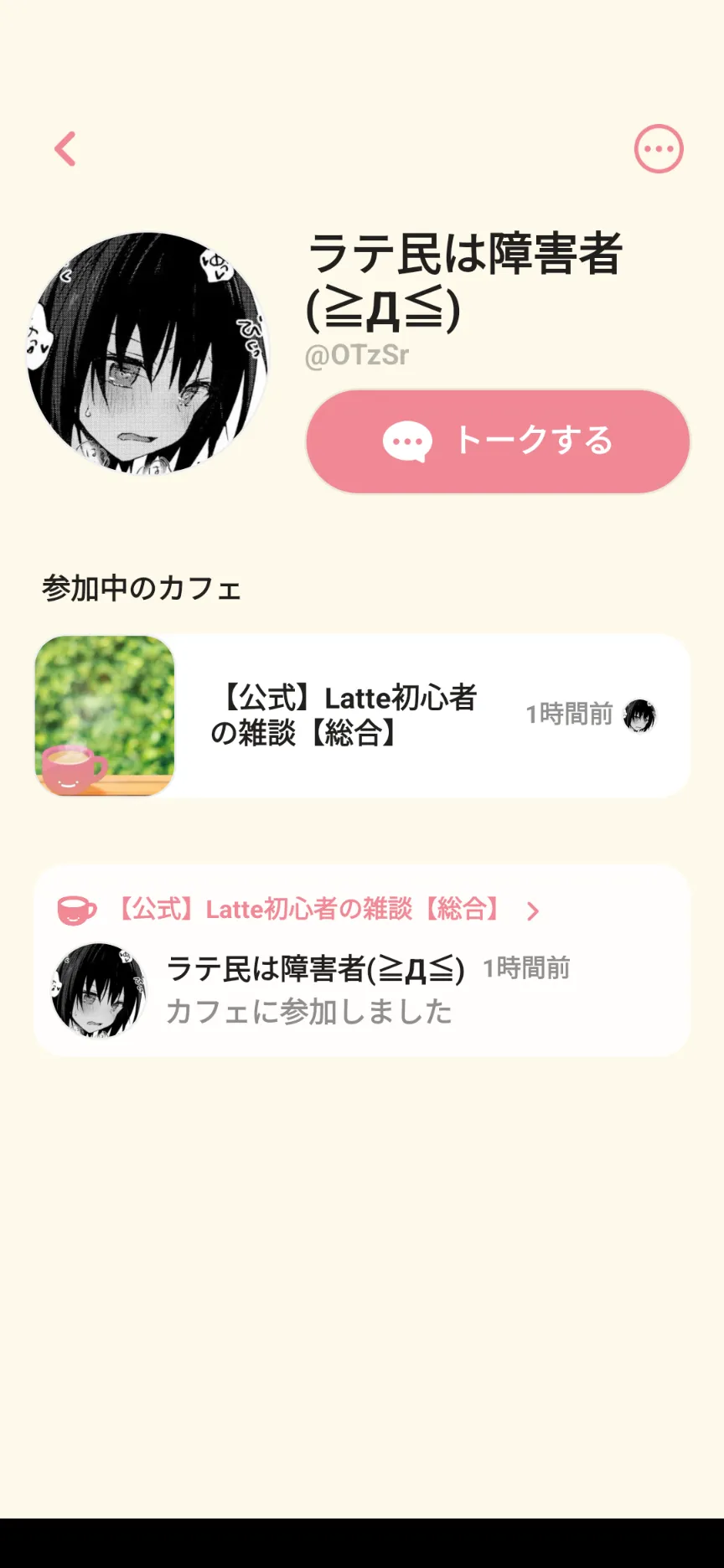Open the three-dot more options menu
724x1568 pixels.
659,149
